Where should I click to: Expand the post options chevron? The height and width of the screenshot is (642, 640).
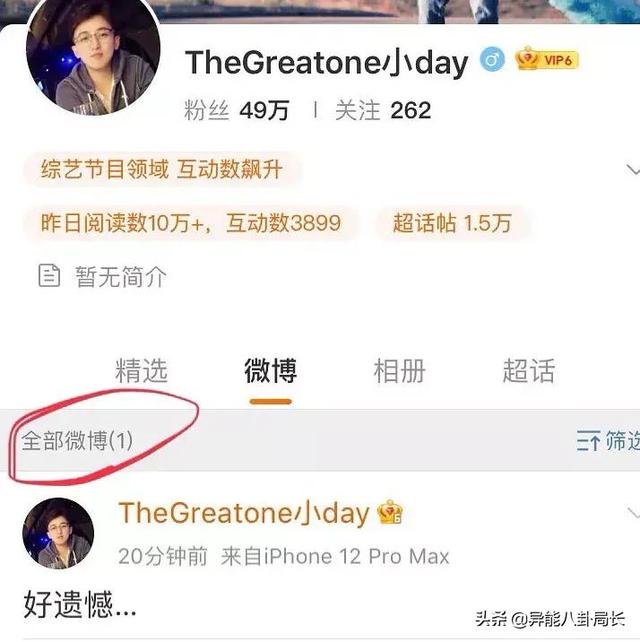click(632, 513)
